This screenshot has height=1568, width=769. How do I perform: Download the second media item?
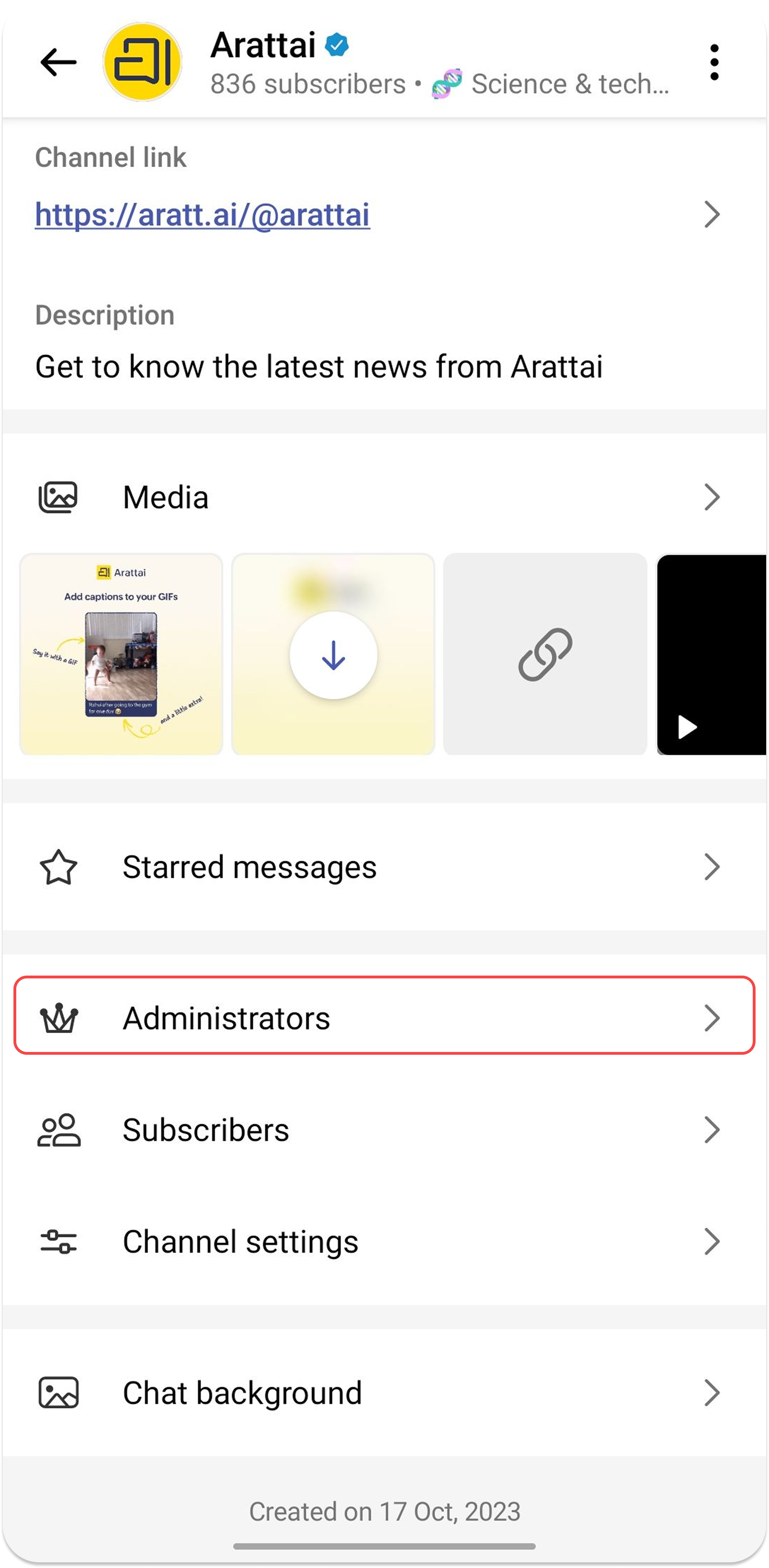coord(333,655)
